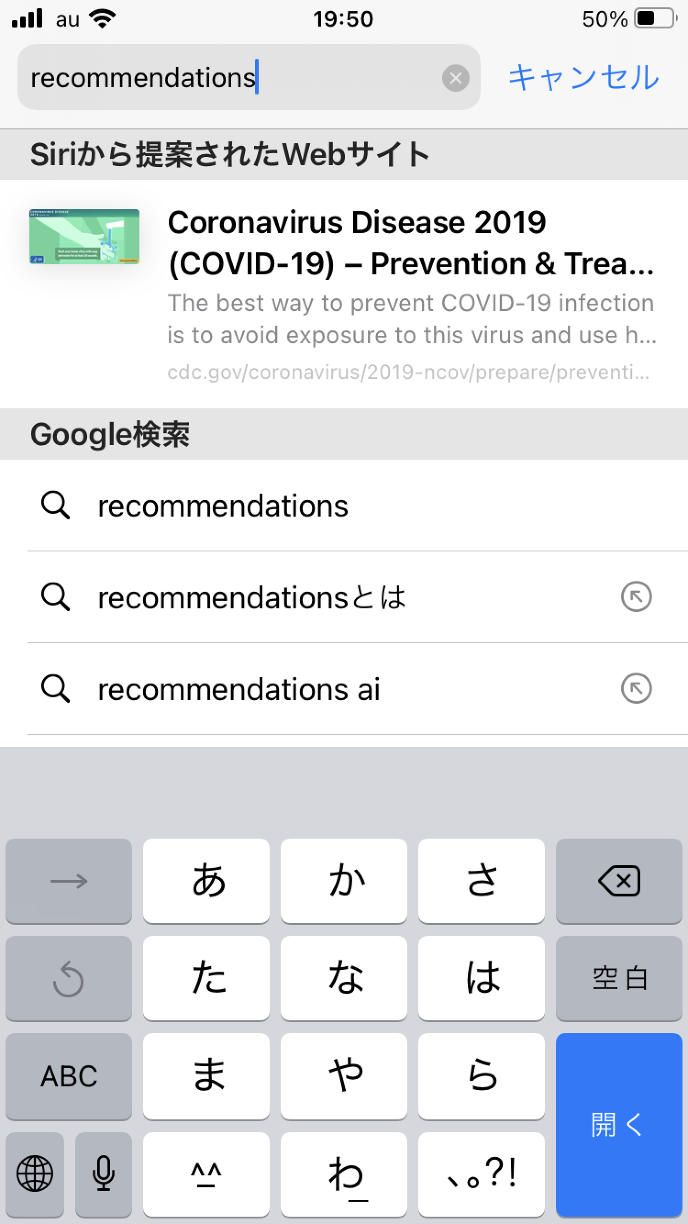688x1224 pixels.
Task: Switch the keyboard to ABC mode
Action: (x=69, y=1076)
